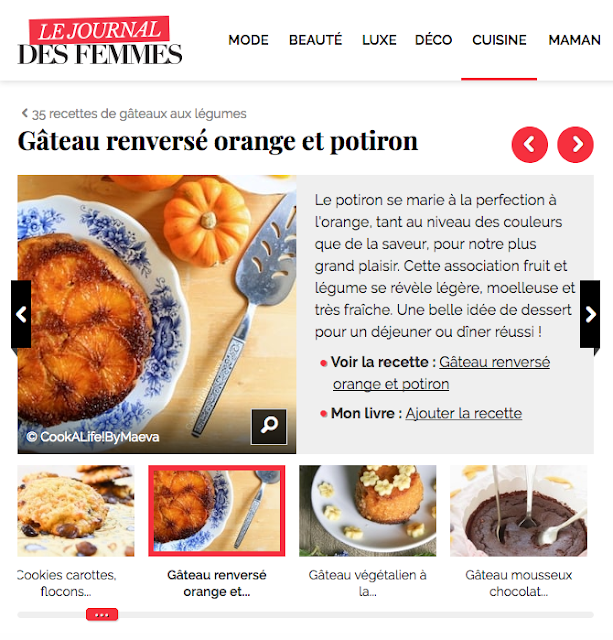Switch to the Beauté section
The image size is (613, 640).
[315, 40]
